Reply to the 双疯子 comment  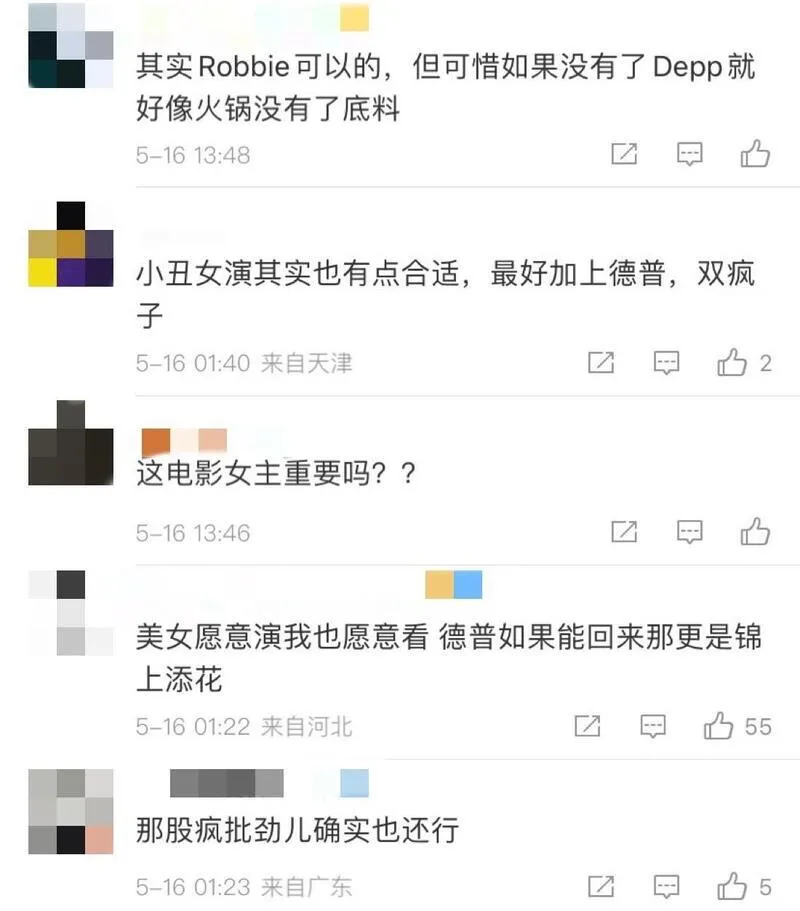pos(666,362)
